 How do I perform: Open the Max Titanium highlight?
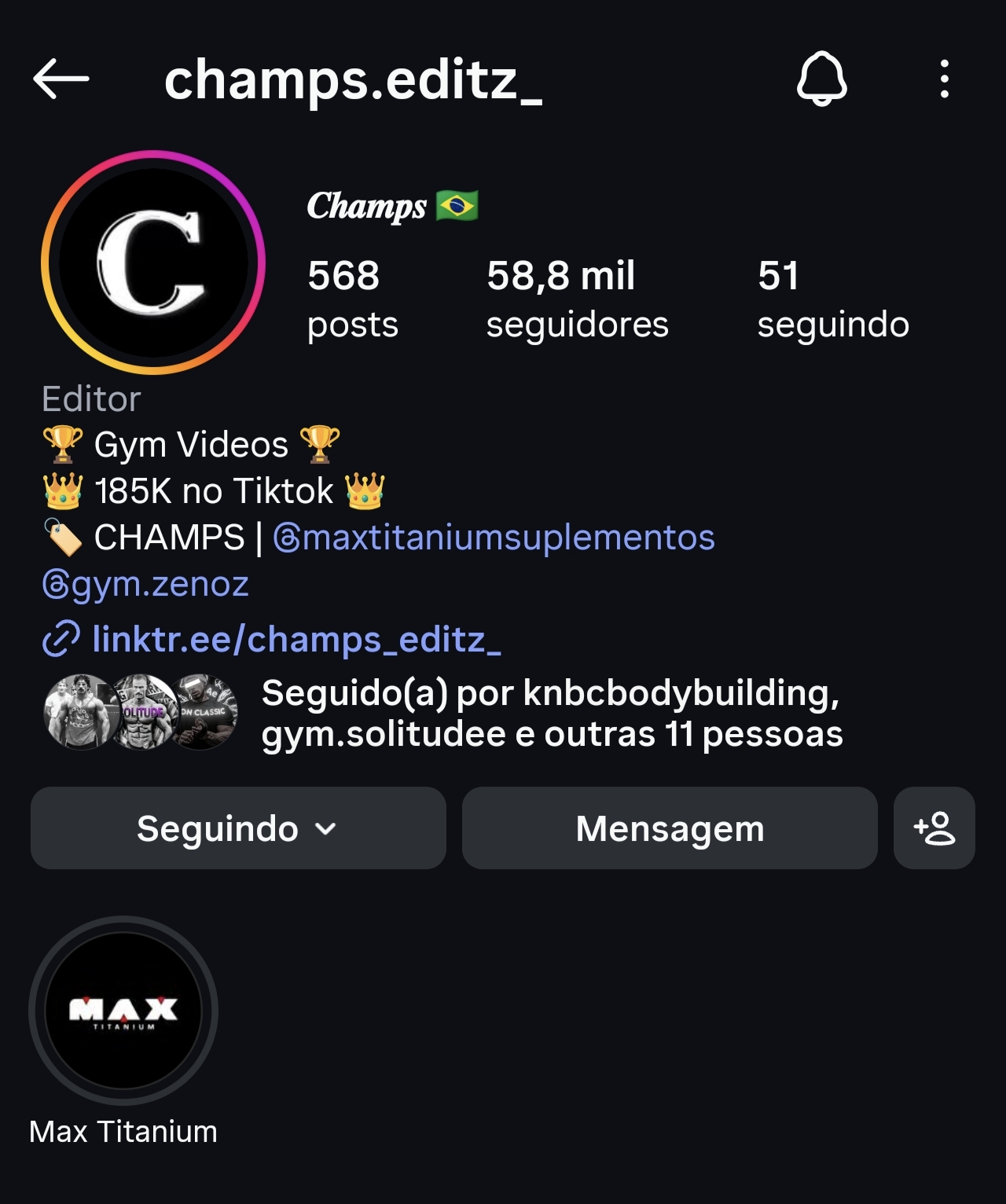point(123,1030)
